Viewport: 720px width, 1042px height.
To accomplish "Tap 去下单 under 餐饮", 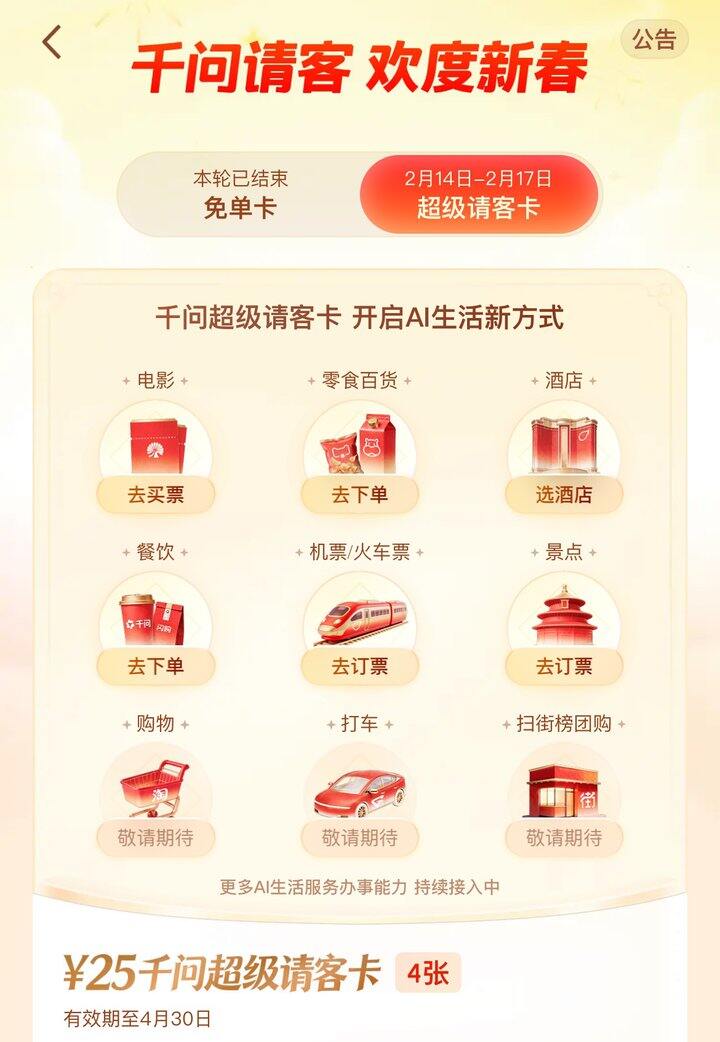I will [156, 667].
